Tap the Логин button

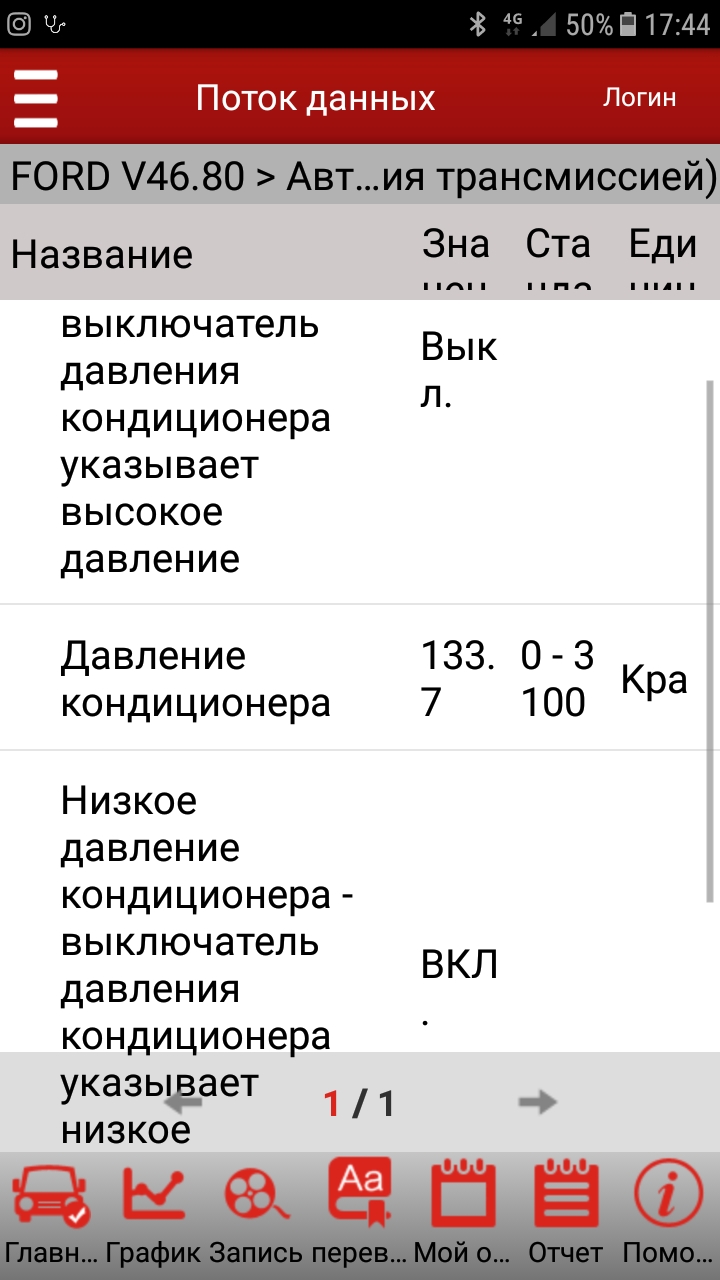click(x=639, y=97)
